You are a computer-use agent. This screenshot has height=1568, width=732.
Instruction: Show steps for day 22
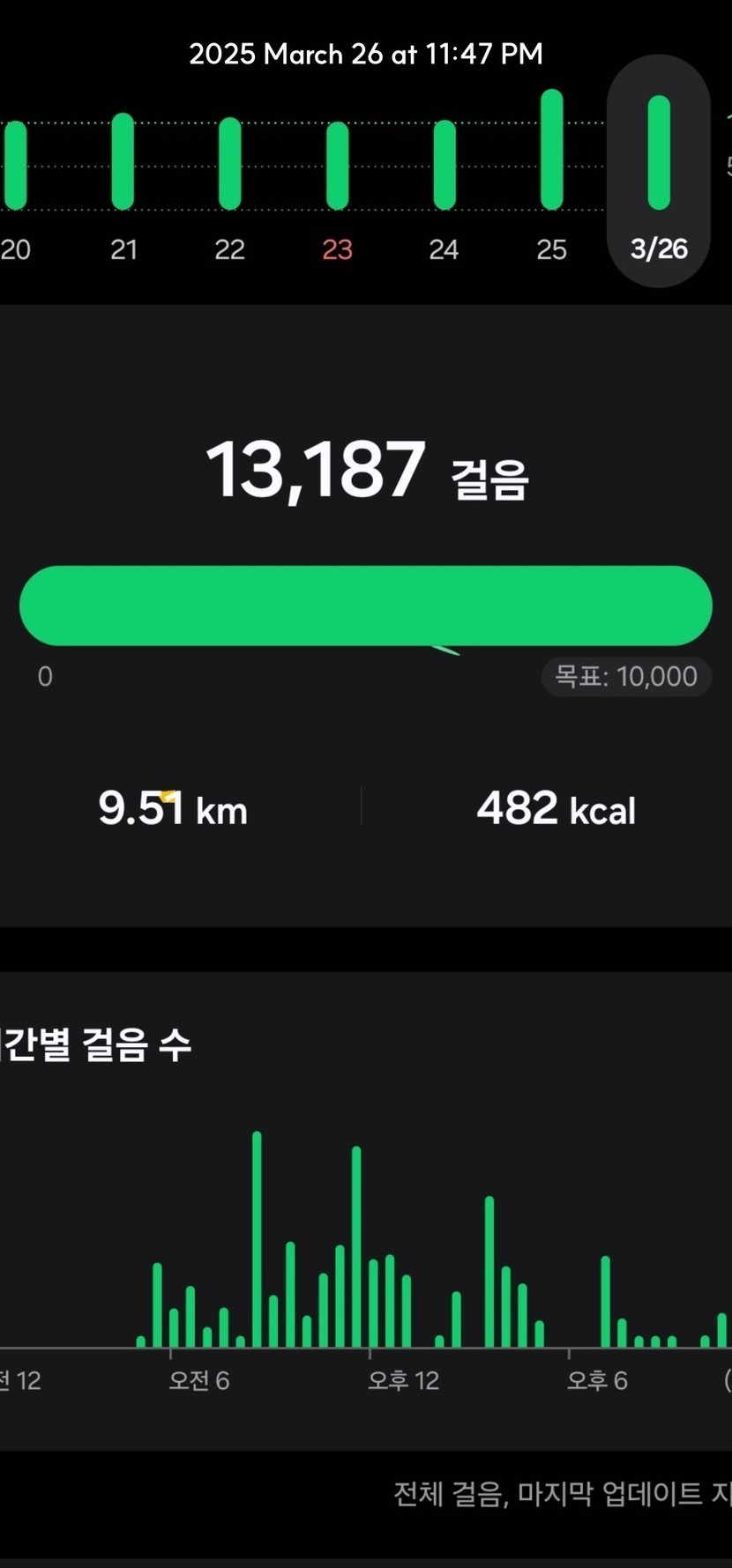coord(229,164)
